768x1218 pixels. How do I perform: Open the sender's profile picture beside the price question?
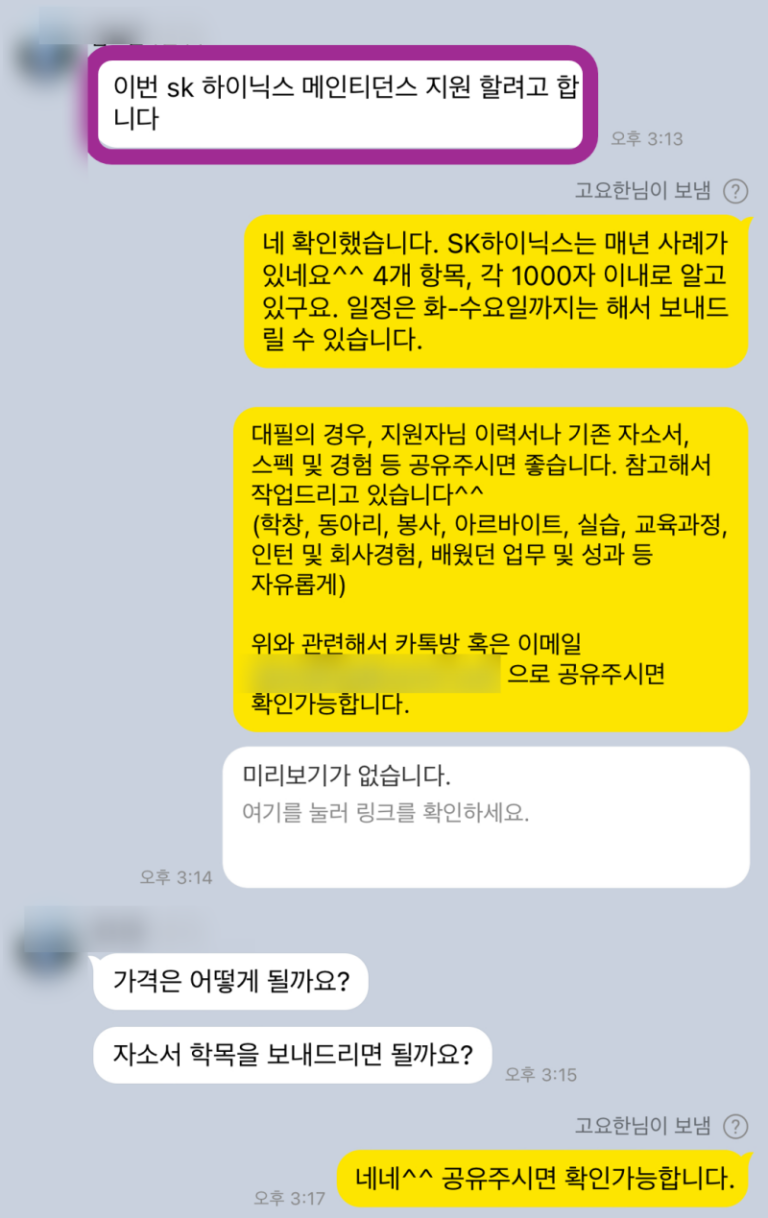(x=45, y=945)
